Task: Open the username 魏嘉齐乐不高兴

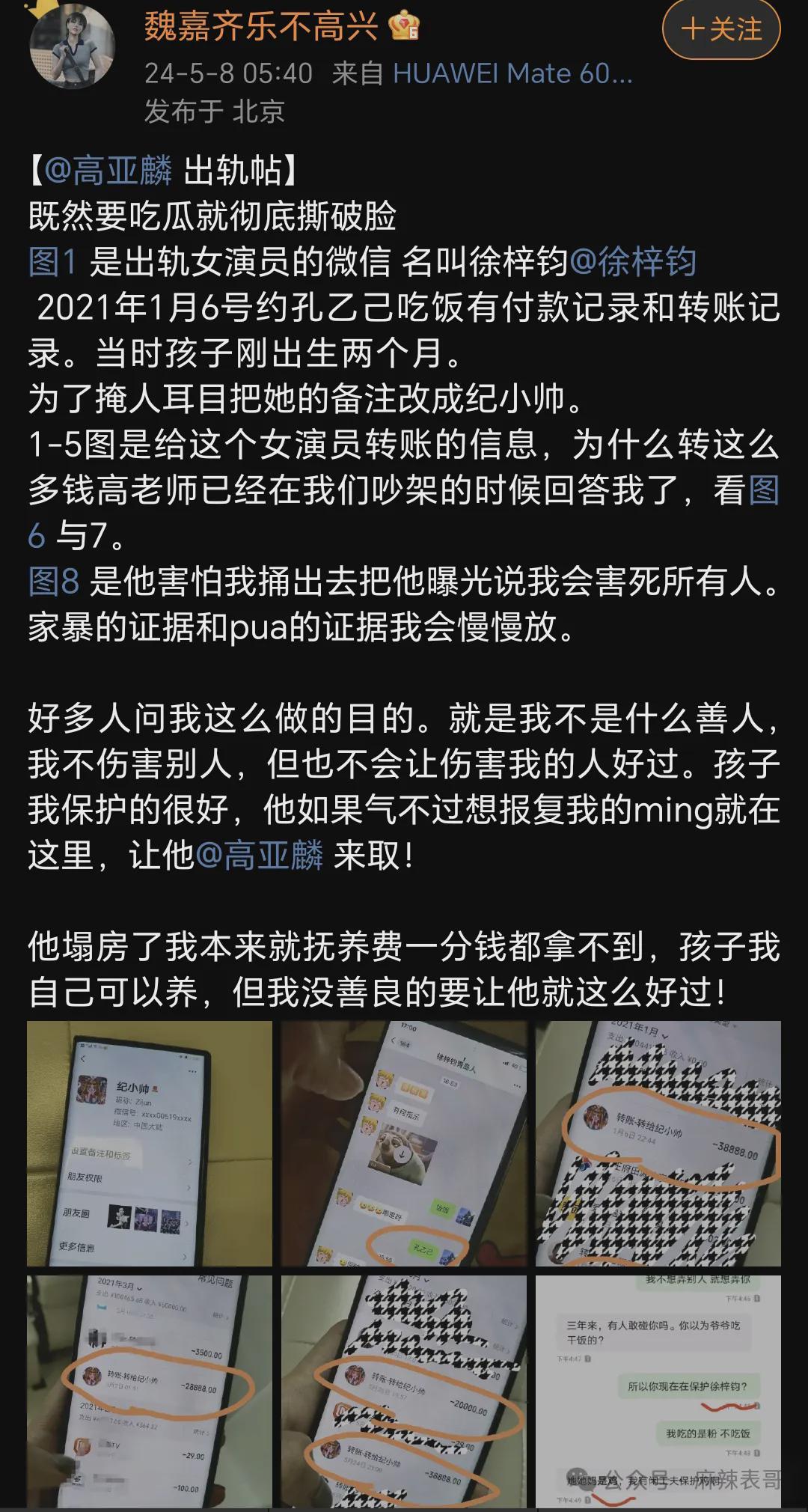Action: 261,27
